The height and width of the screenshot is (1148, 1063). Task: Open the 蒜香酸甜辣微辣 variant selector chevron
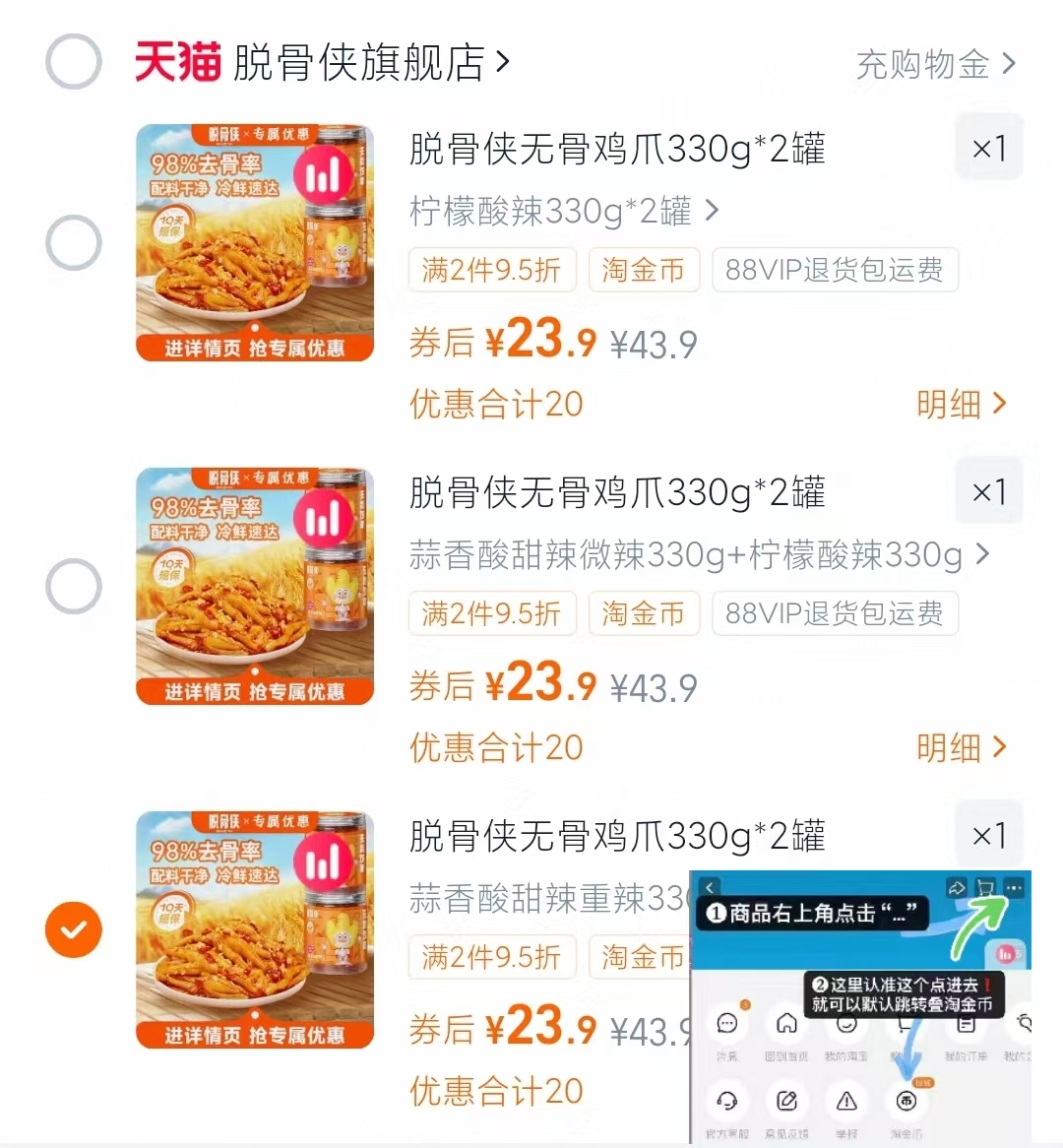pos(980,554)
